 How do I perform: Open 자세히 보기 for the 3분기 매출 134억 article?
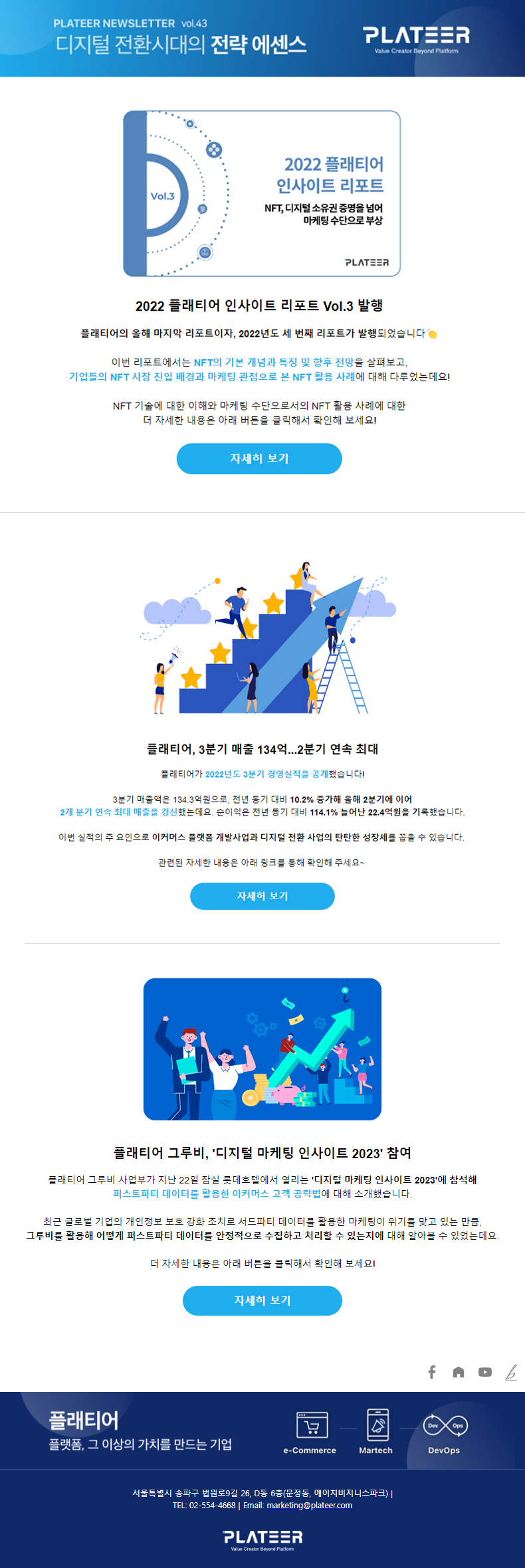point(262,896)
